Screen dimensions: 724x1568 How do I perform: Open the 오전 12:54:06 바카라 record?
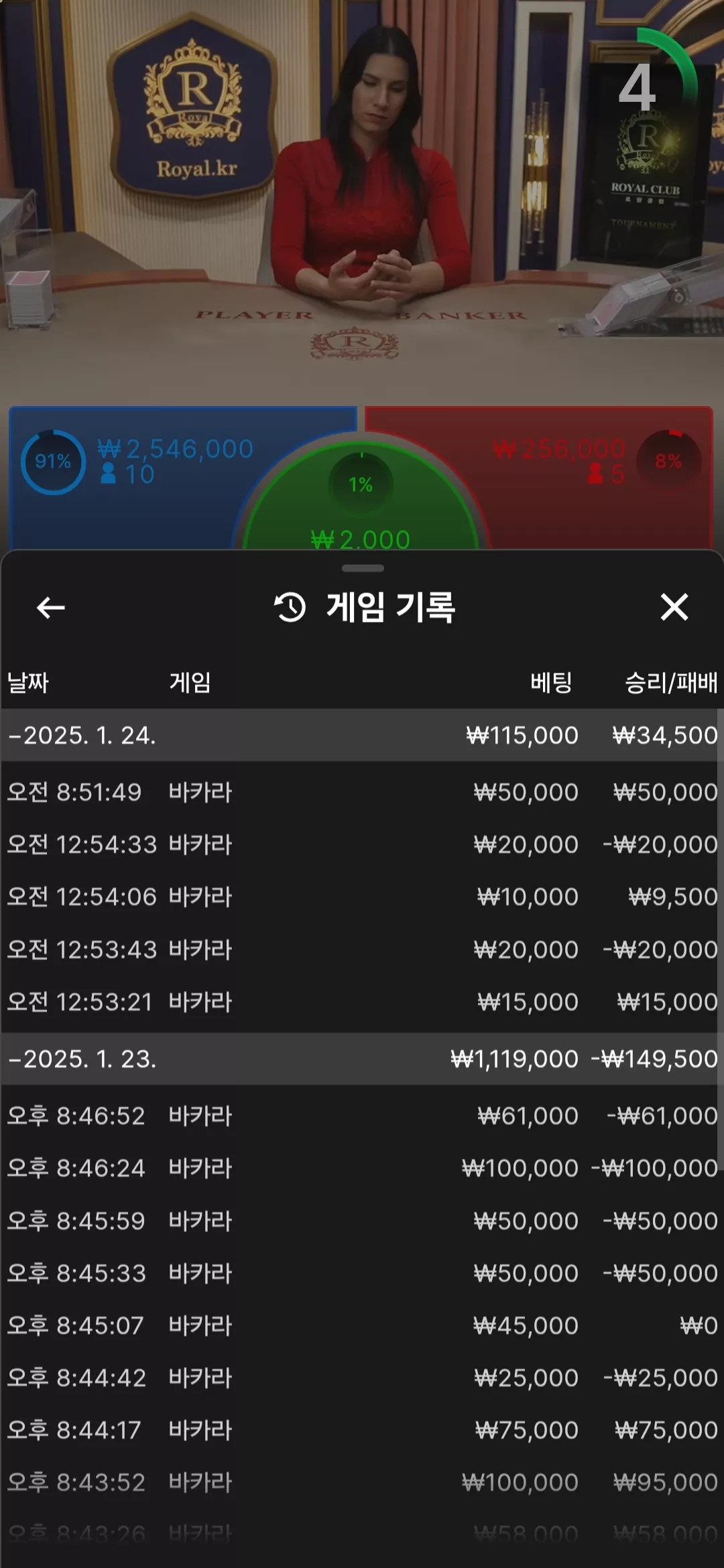(362, 897)
